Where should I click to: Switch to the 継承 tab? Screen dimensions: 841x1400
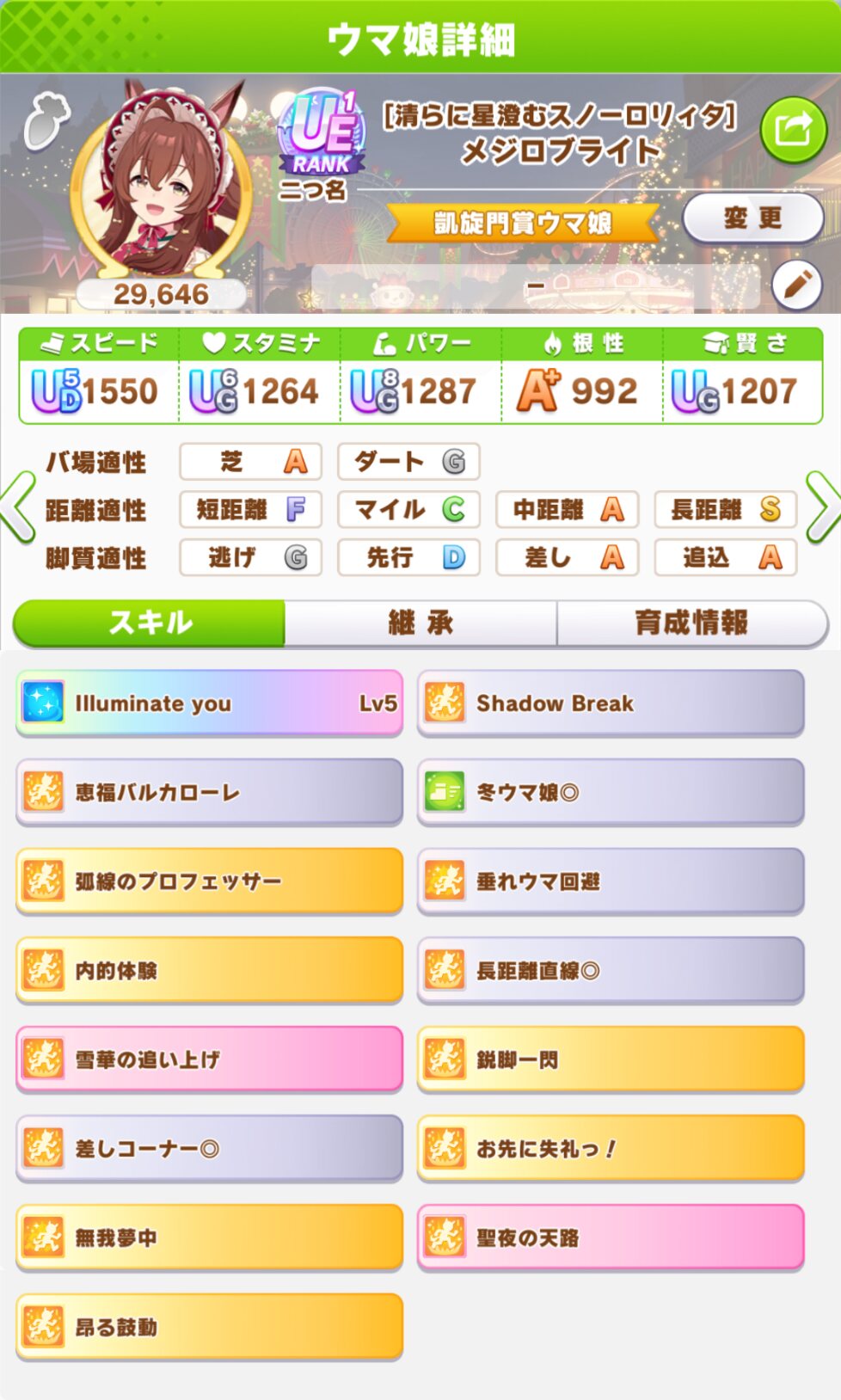point(420,623)
